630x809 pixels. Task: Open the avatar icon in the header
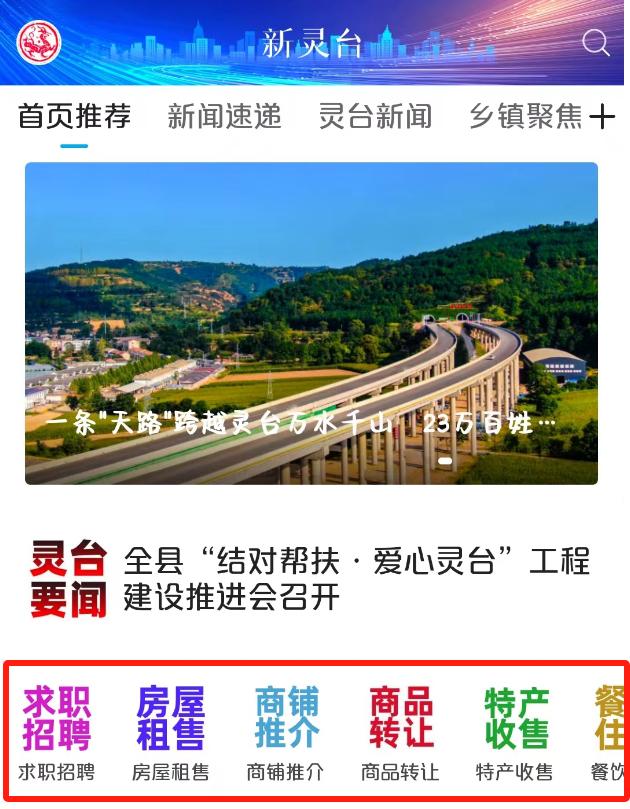click(x=39, y=43)
